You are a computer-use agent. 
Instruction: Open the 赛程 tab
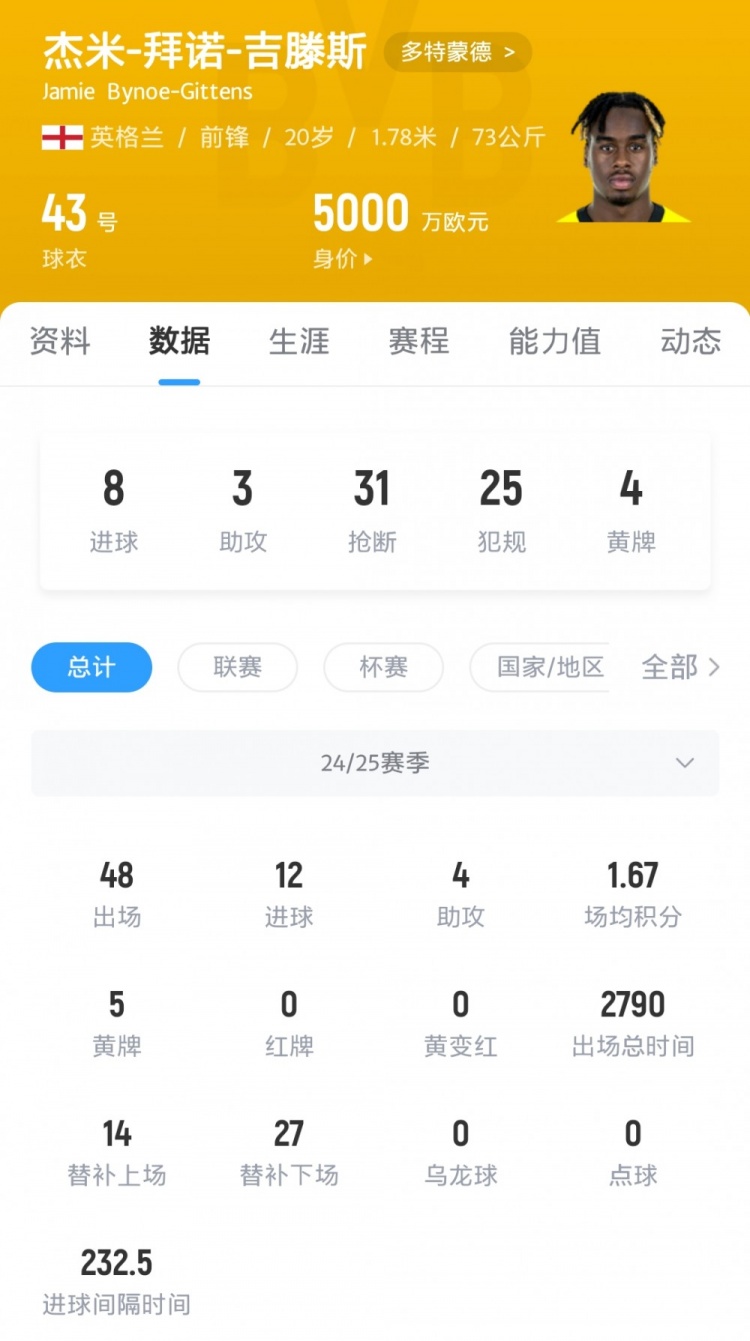[419, 342]
